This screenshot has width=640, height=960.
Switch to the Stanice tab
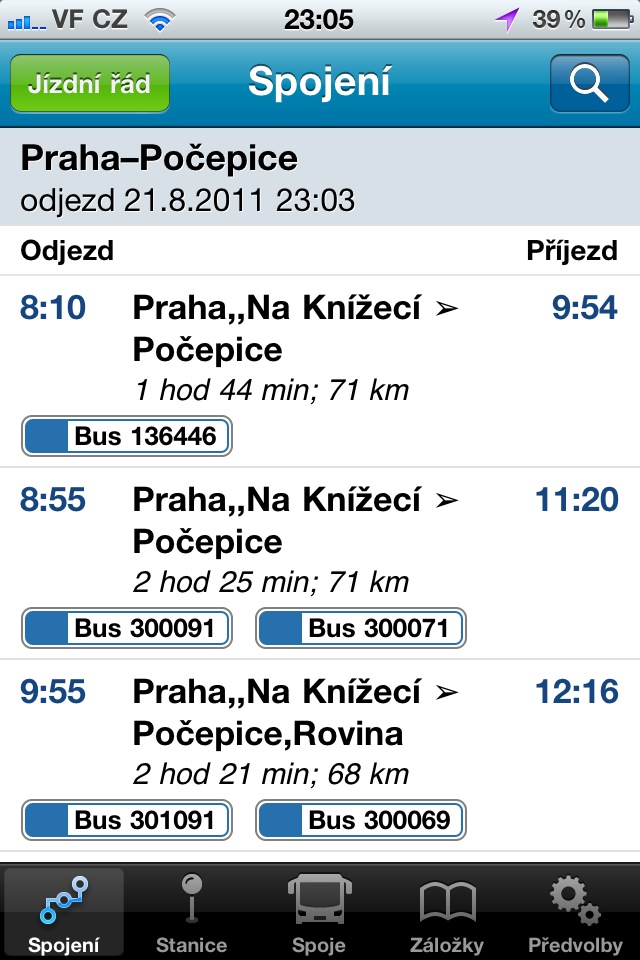tap(192, 912)
